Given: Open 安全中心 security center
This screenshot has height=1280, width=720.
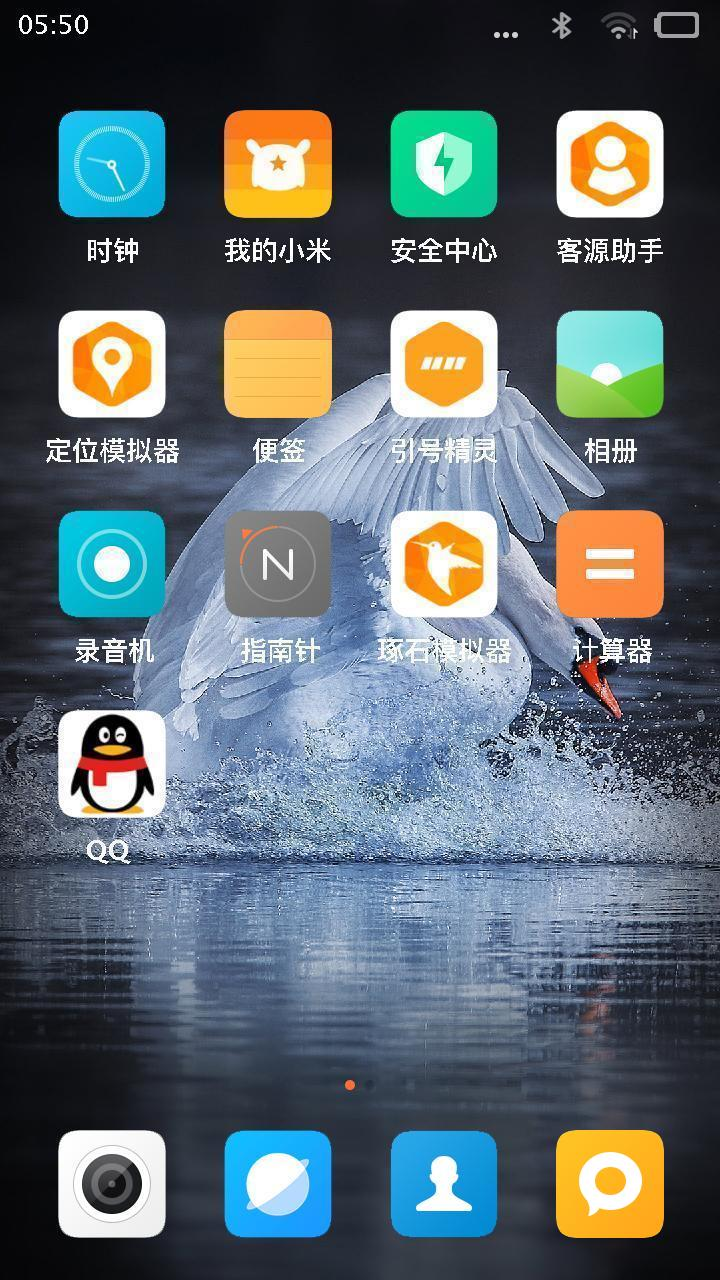Looking at the screenshot, I should (444, 164).
